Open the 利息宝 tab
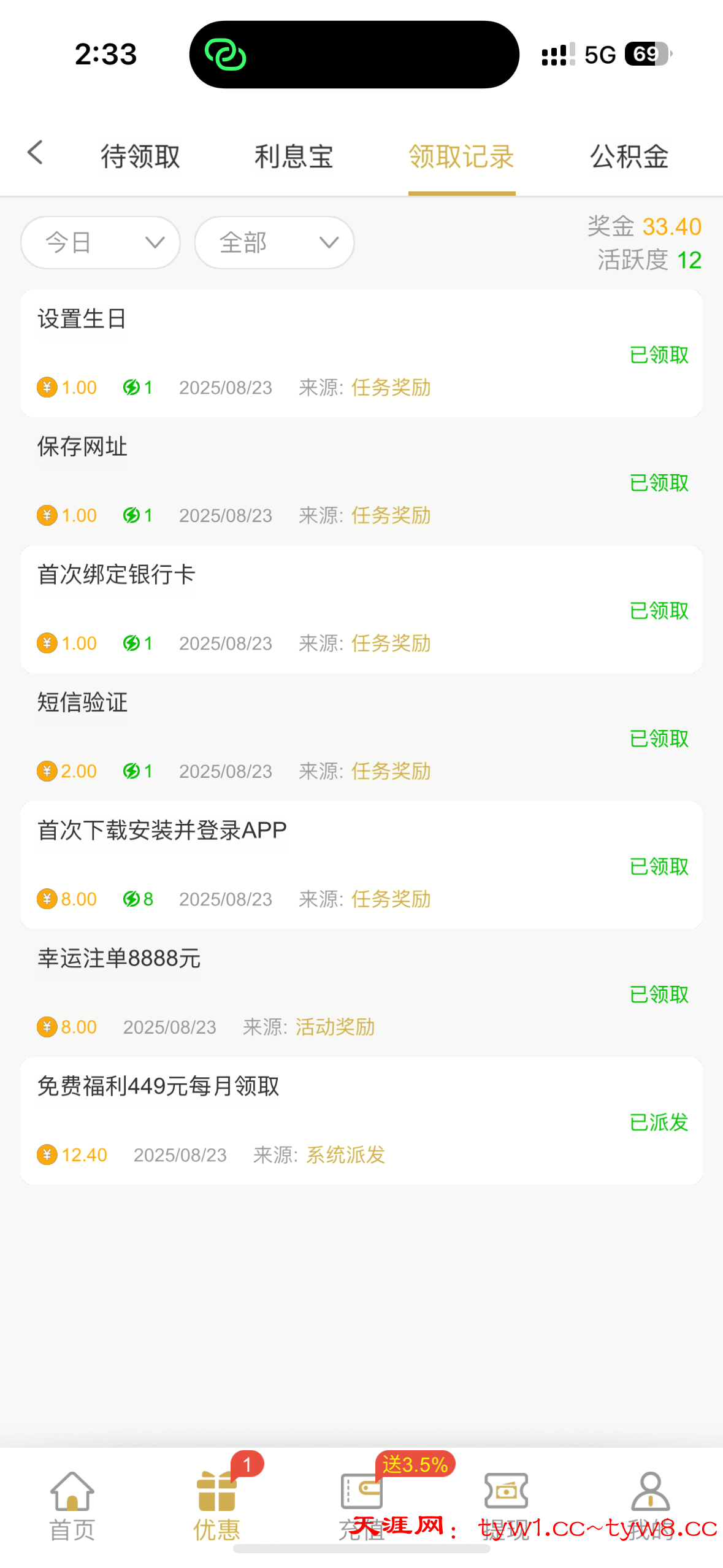 tap(294, 156)
